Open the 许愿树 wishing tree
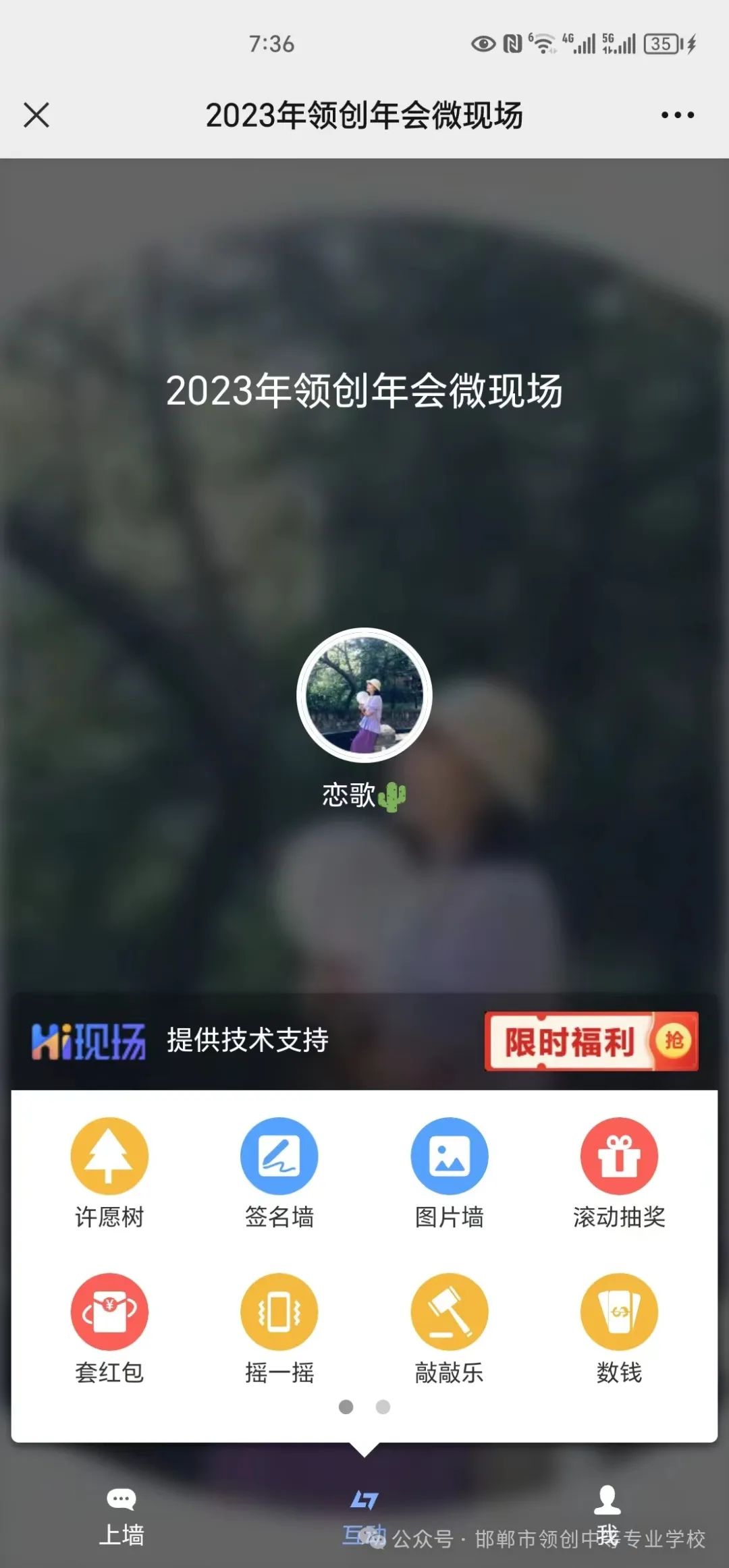Screen dimensions: 729x1568 tap(109, 1173)
